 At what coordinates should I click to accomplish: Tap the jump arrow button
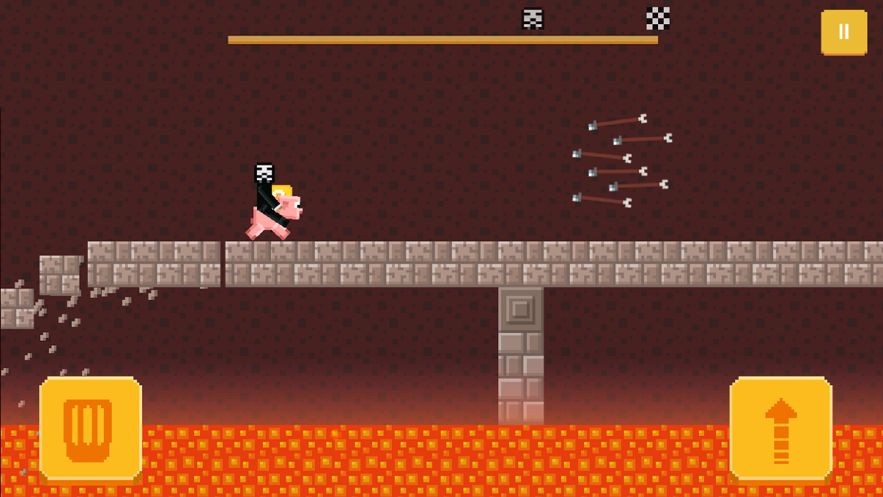point(781,428)
